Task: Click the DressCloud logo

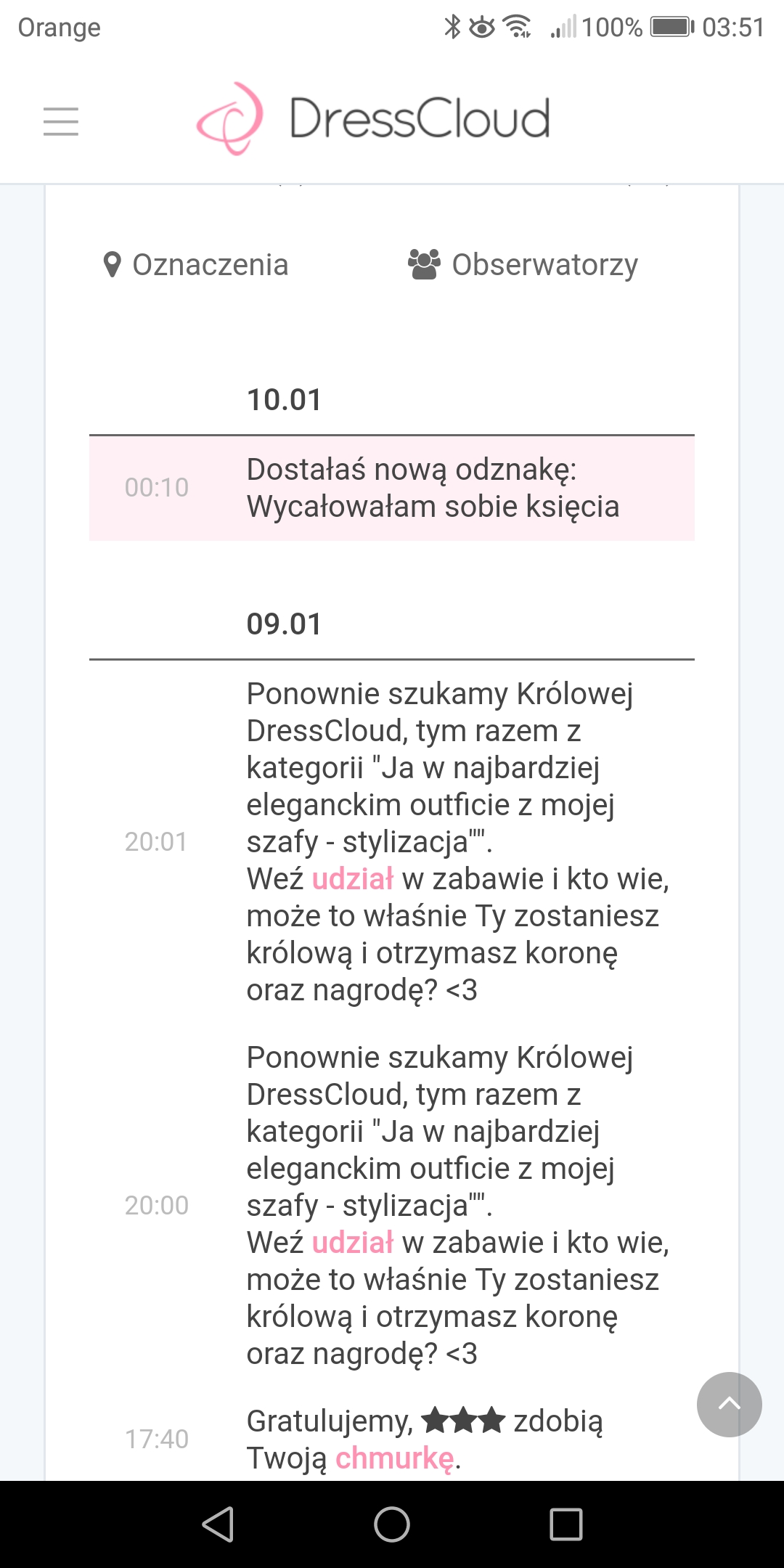Action: pyautogui.click(x=372, y=118)
